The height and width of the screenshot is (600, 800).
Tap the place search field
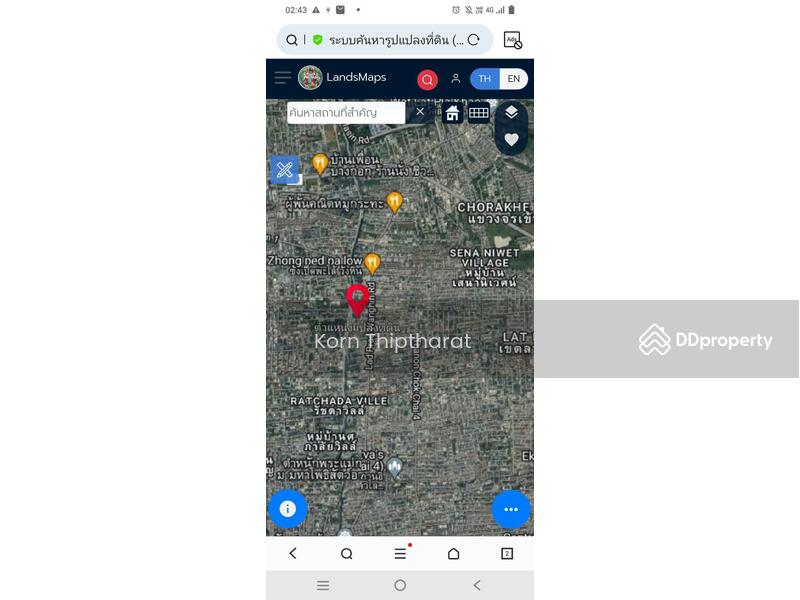click(x=345, y=113)
